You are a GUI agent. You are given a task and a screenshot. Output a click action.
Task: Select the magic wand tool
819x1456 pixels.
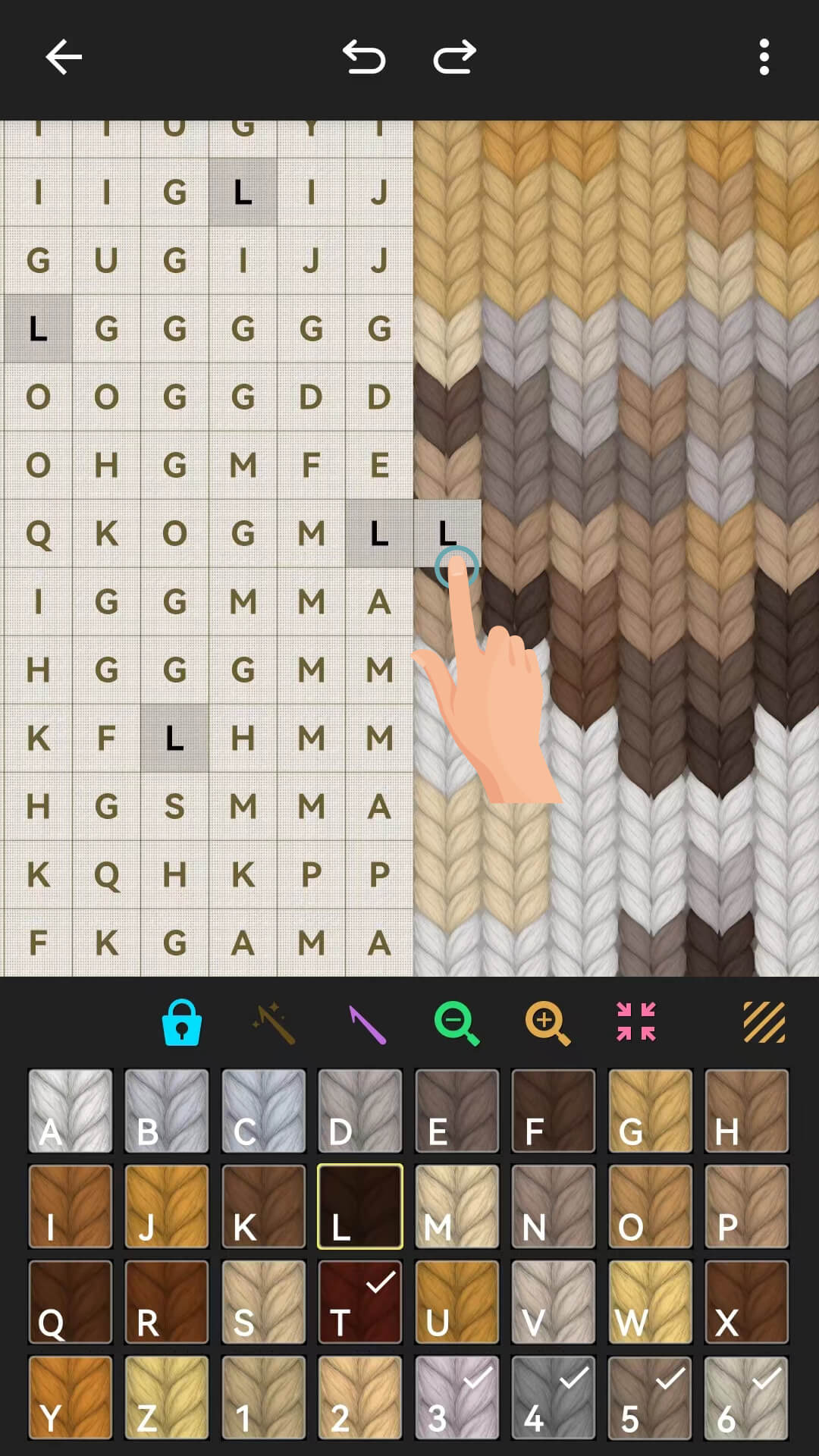274,1022
